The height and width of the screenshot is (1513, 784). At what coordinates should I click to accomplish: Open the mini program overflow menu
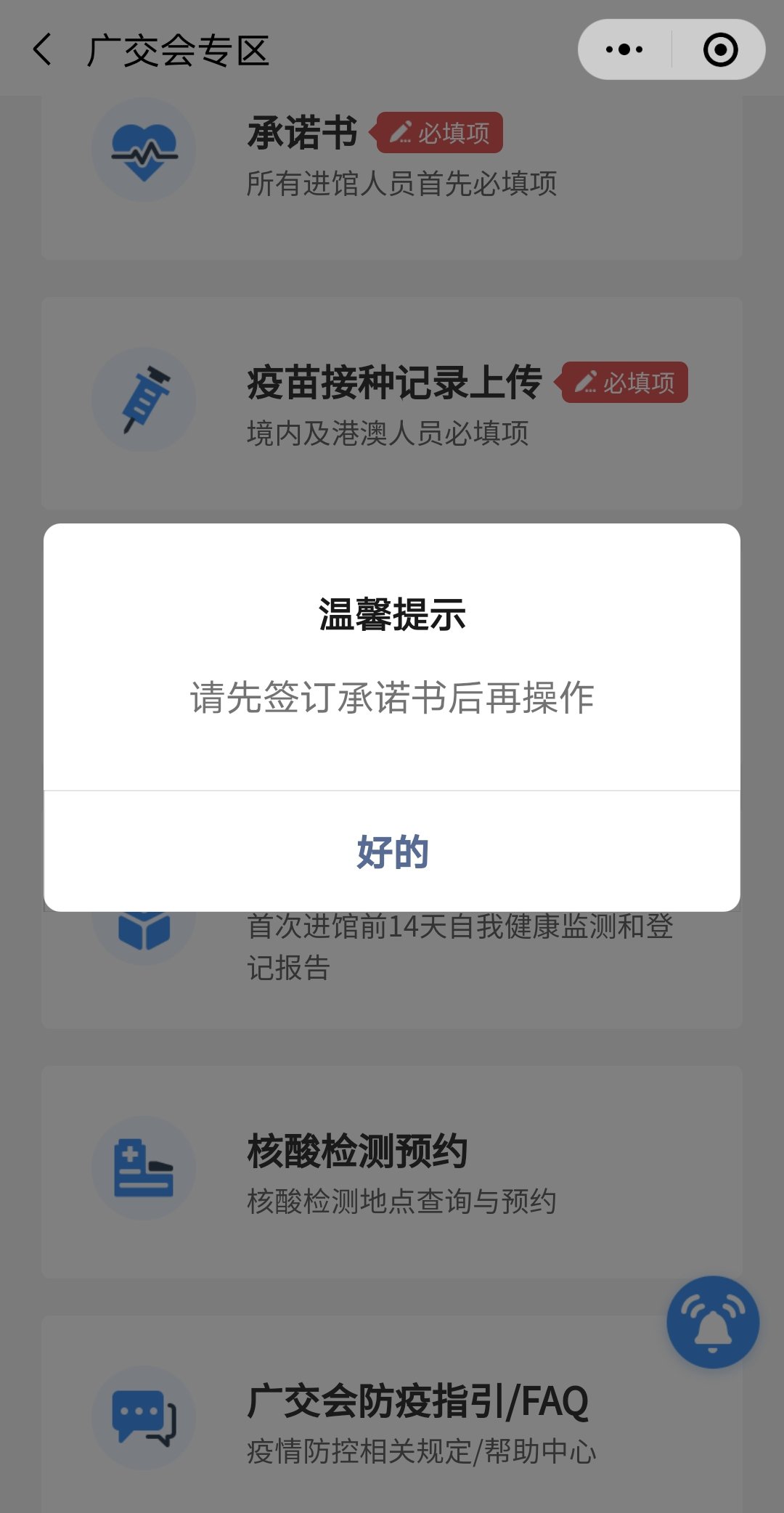click(624, 50)
